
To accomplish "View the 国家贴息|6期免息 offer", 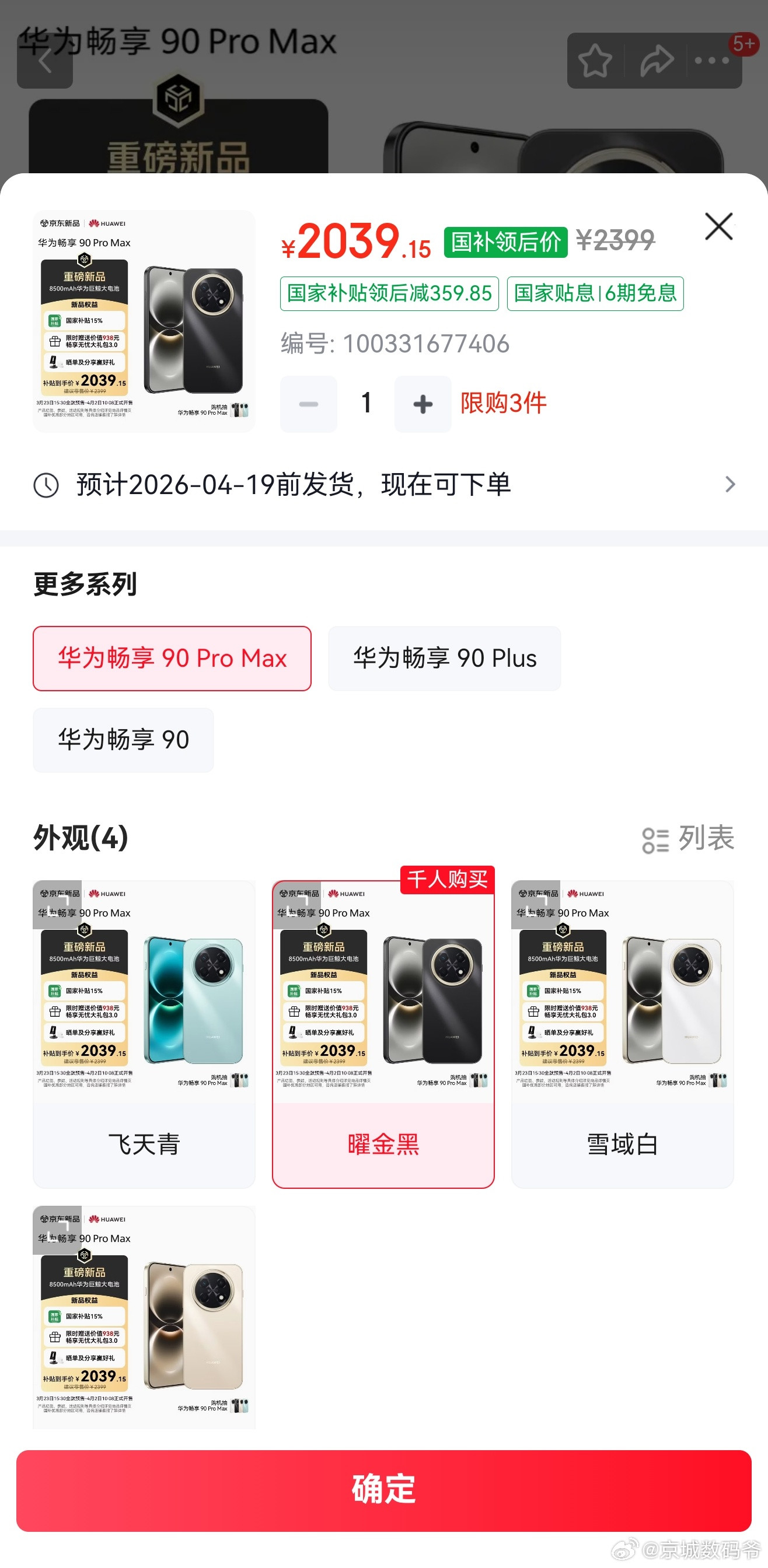I will coord(595,295).
